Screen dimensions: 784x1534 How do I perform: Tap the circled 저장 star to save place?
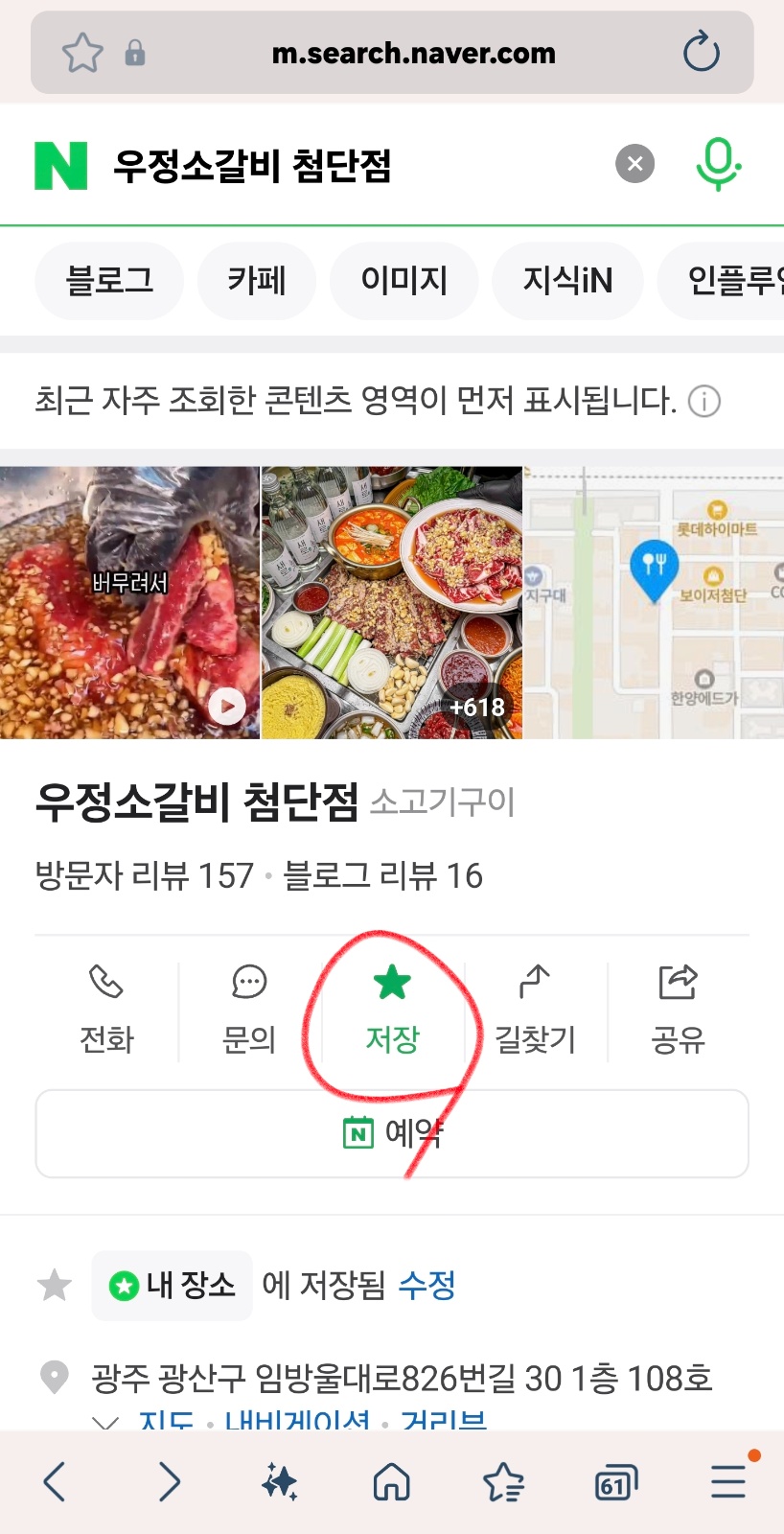(392, 1007)
